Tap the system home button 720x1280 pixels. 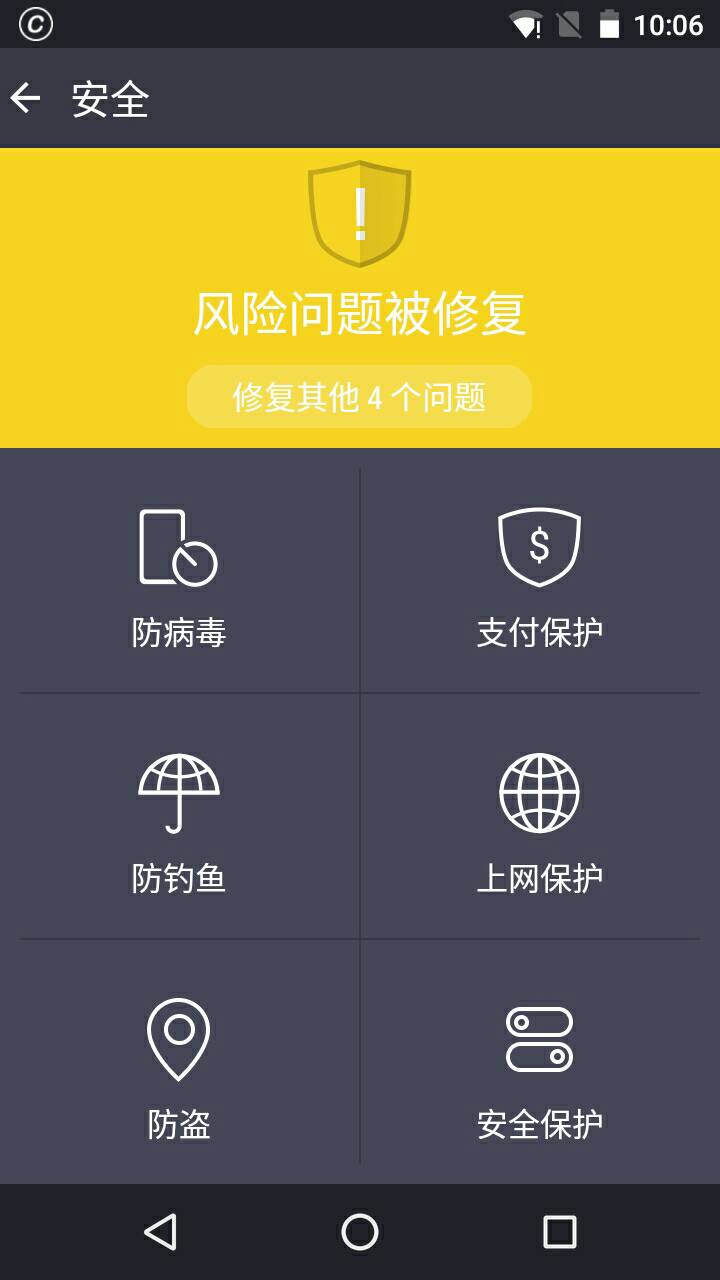(360, 1232)
